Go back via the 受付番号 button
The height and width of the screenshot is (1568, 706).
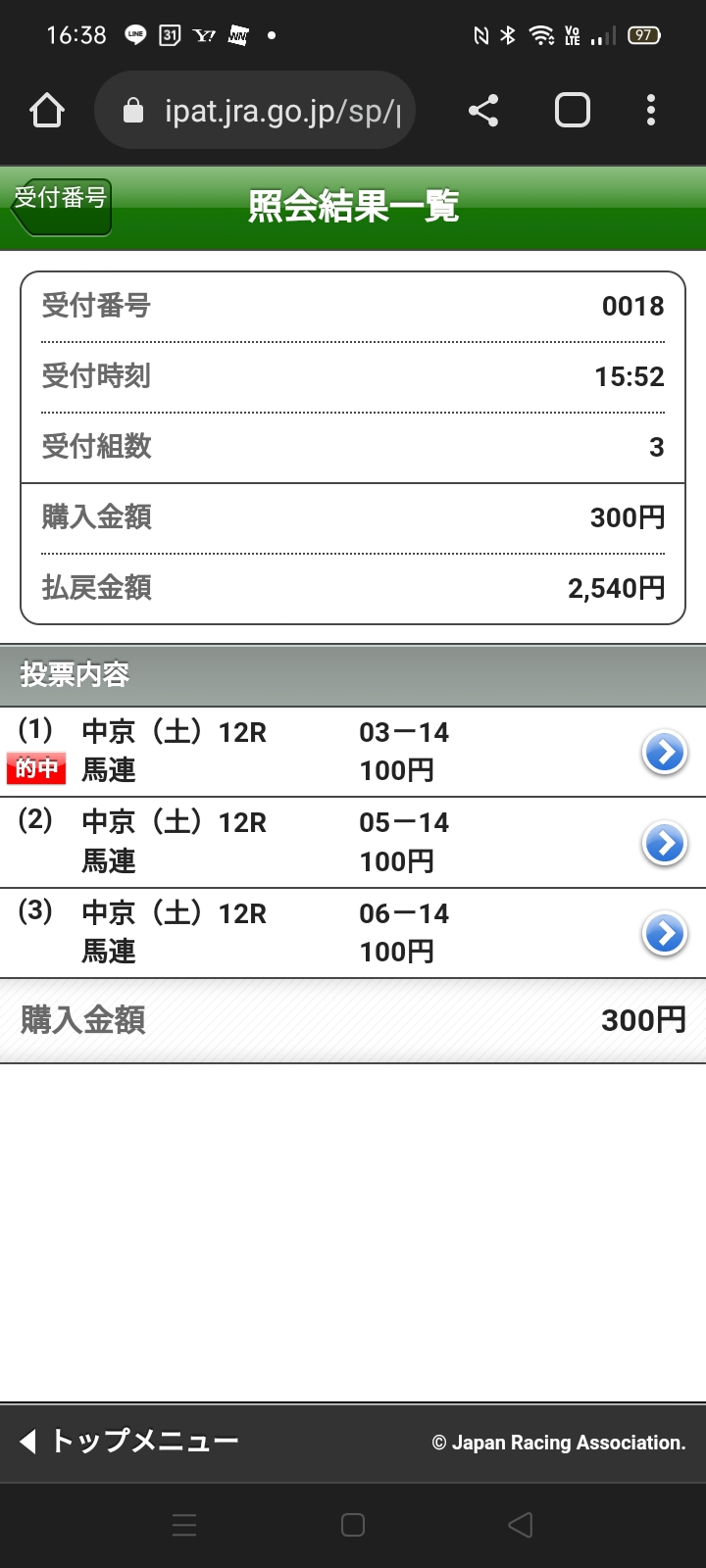(61, 205)
